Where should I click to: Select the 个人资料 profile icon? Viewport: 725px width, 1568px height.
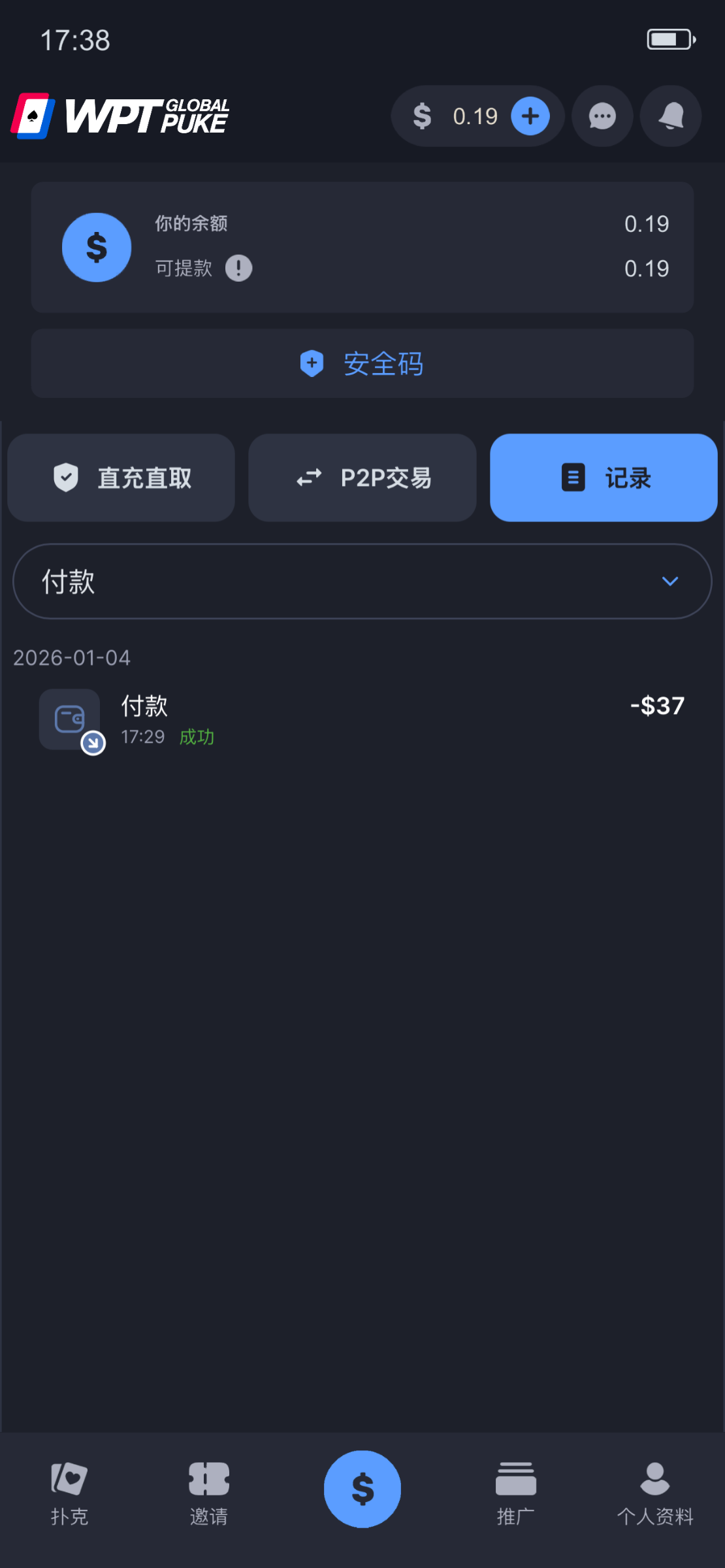[654, 1490]
